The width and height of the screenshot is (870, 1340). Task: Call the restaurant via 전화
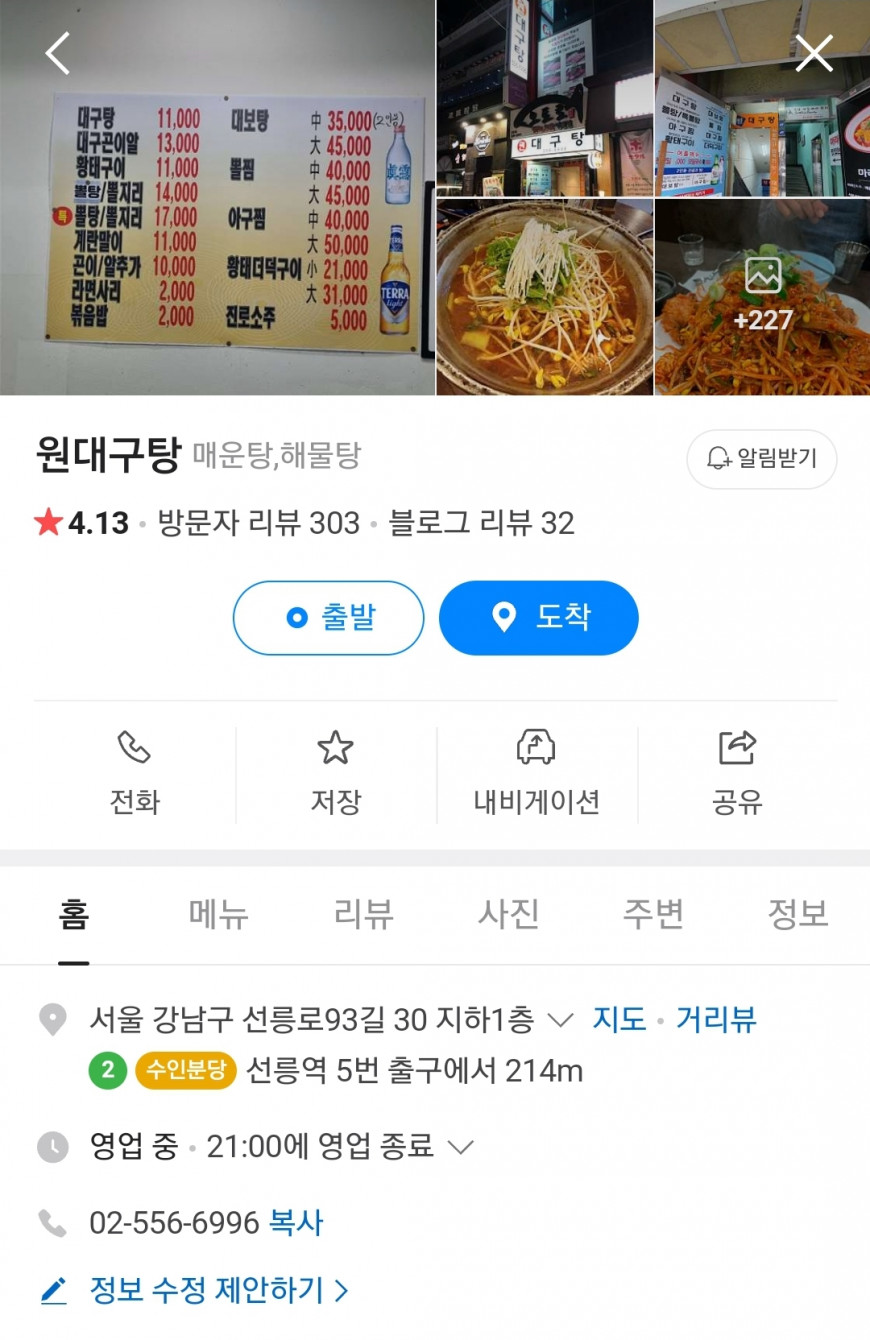tap(134, 774)
